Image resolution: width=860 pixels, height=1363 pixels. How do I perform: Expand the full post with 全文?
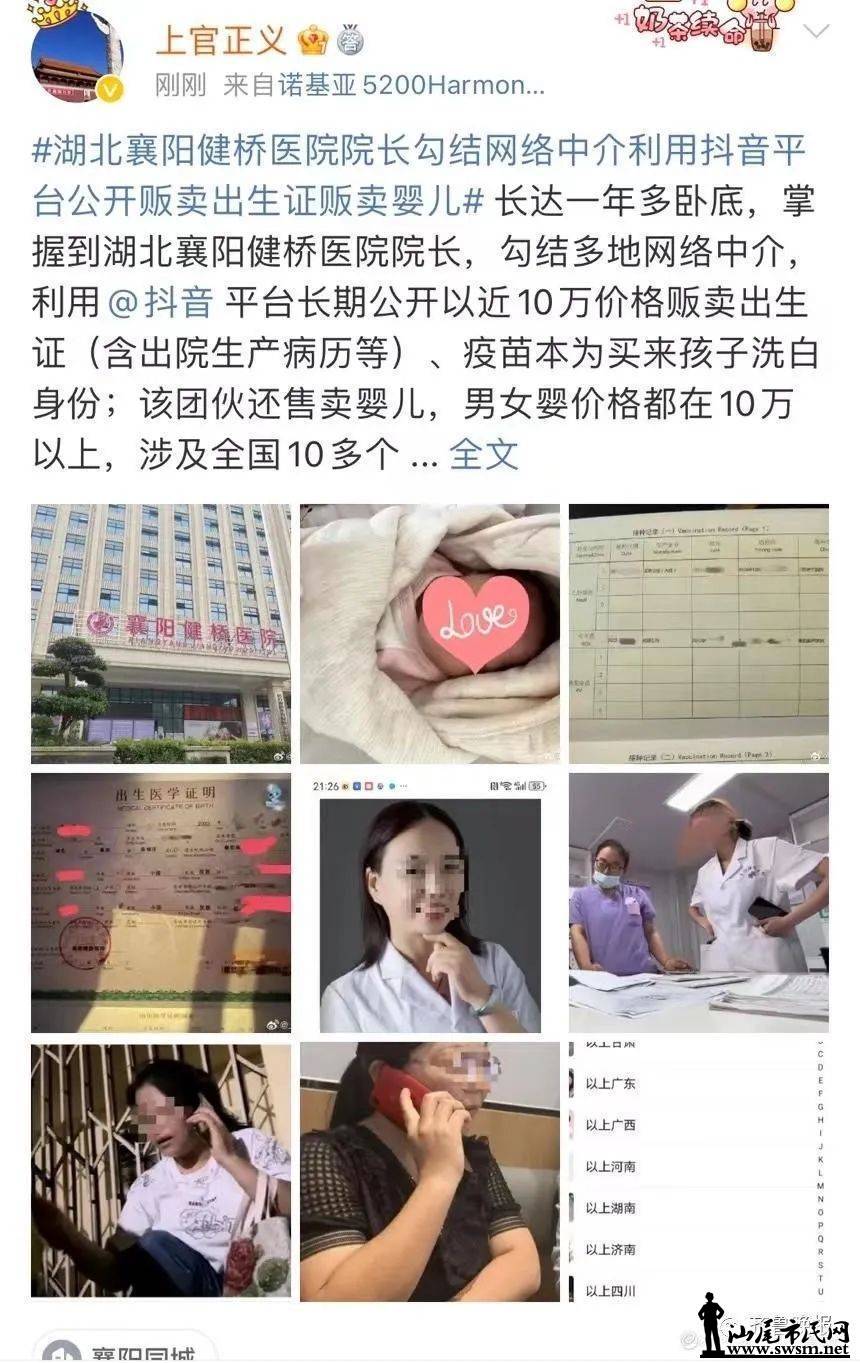[484, 455]
